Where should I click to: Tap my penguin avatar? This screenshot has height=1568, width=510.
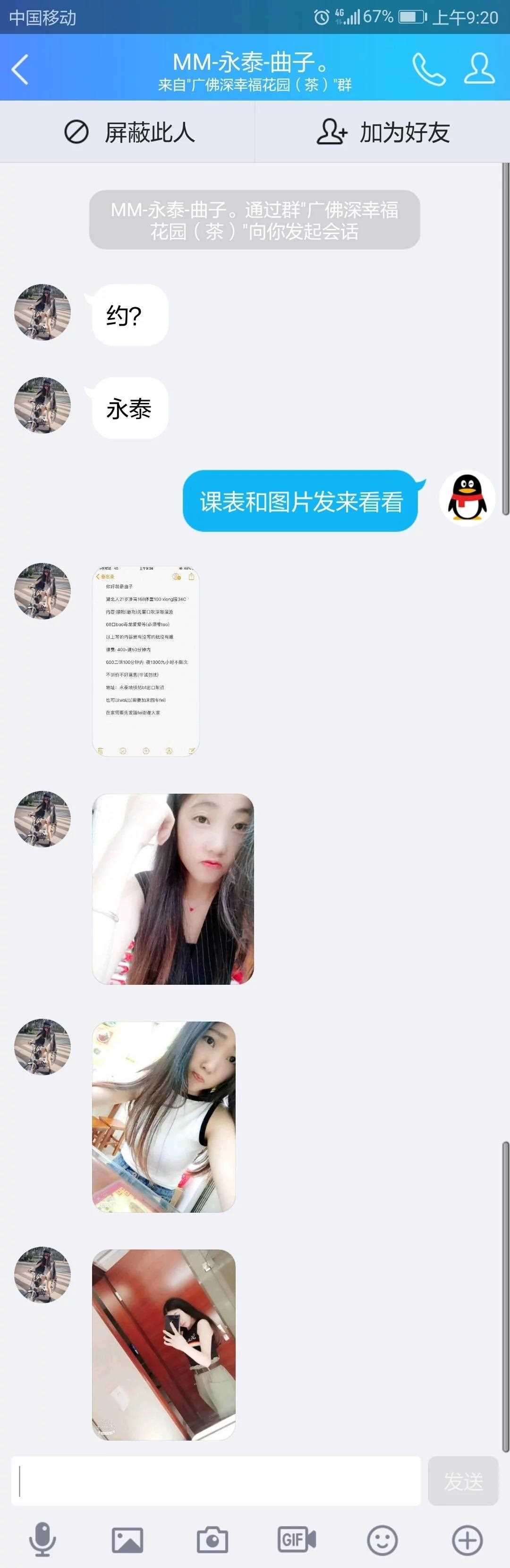pyautogui.click(x=467, y=498)
